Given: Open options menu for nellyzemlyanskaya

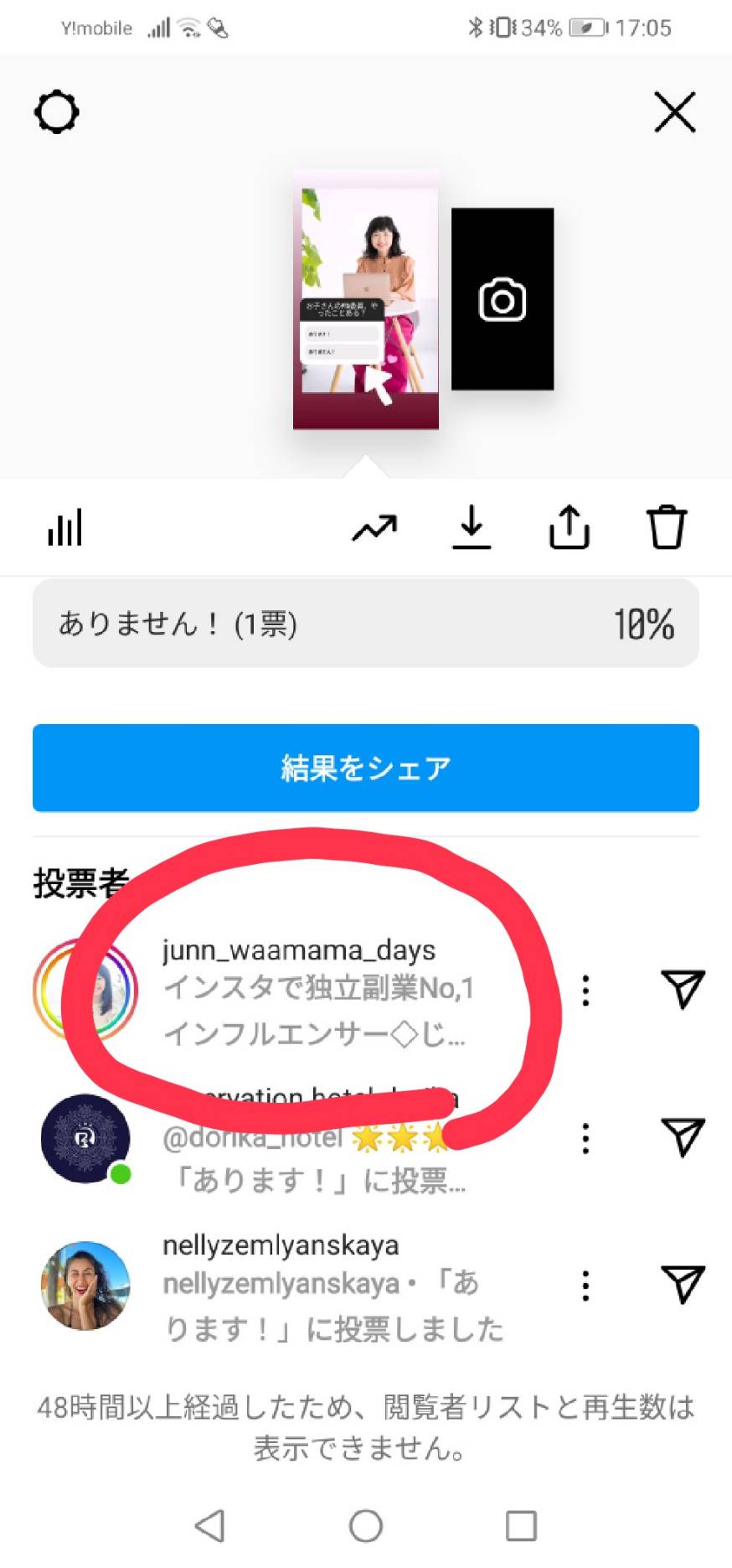Looking at the screenshot, I should coord(585,1286).
